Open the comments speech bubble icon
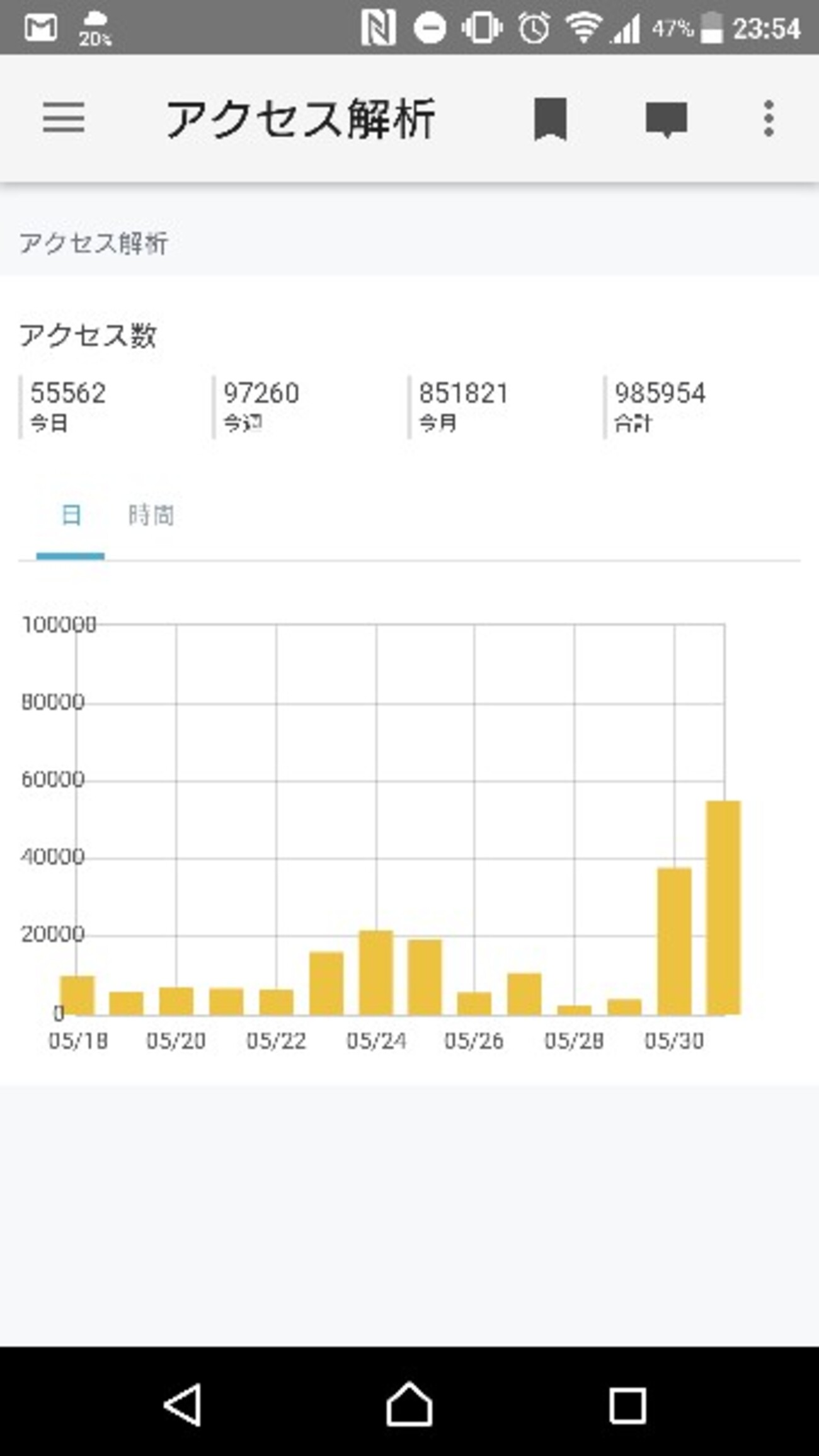 pyautogui.click(x=666, y=119)
